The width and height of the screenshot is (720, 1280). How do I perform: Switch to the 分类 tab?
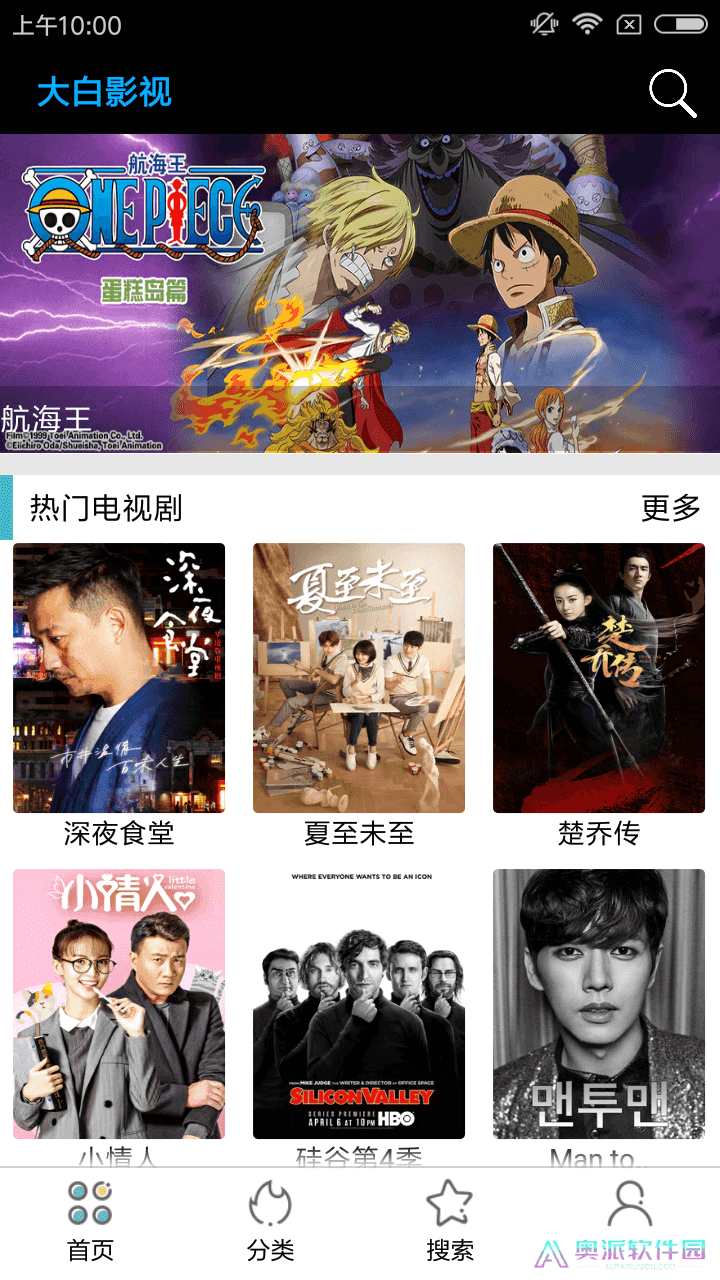coord(270,1220)
